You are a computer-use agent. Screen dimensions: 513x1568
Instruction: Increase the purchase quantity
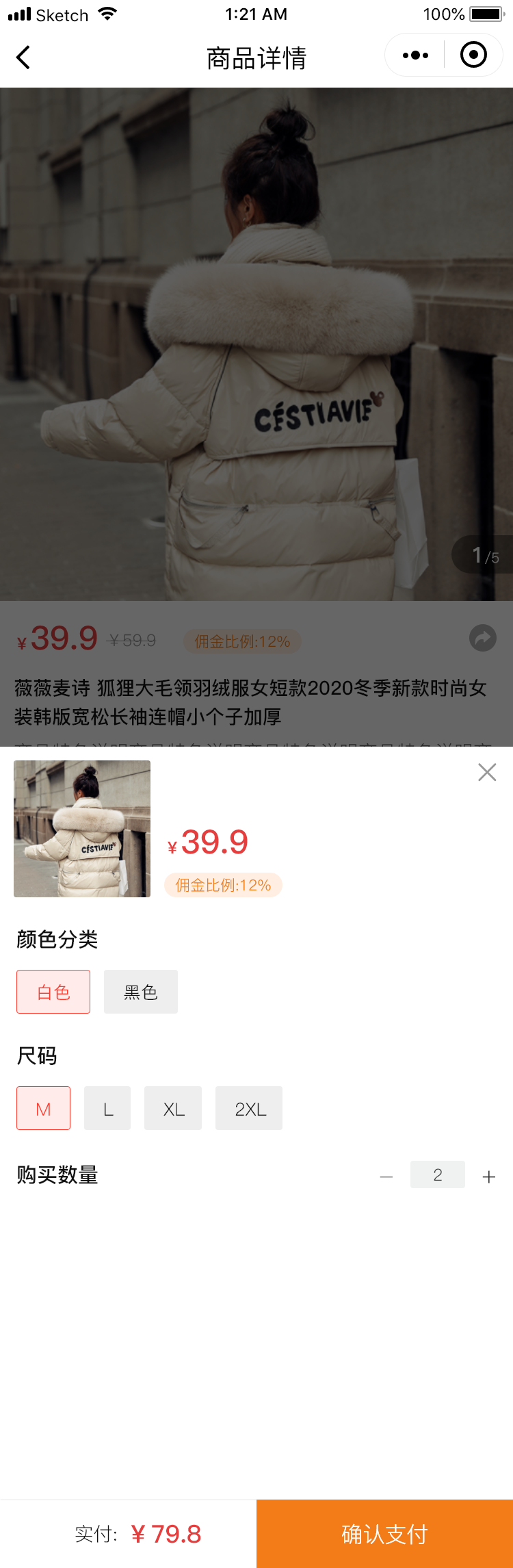(489, 1177)
